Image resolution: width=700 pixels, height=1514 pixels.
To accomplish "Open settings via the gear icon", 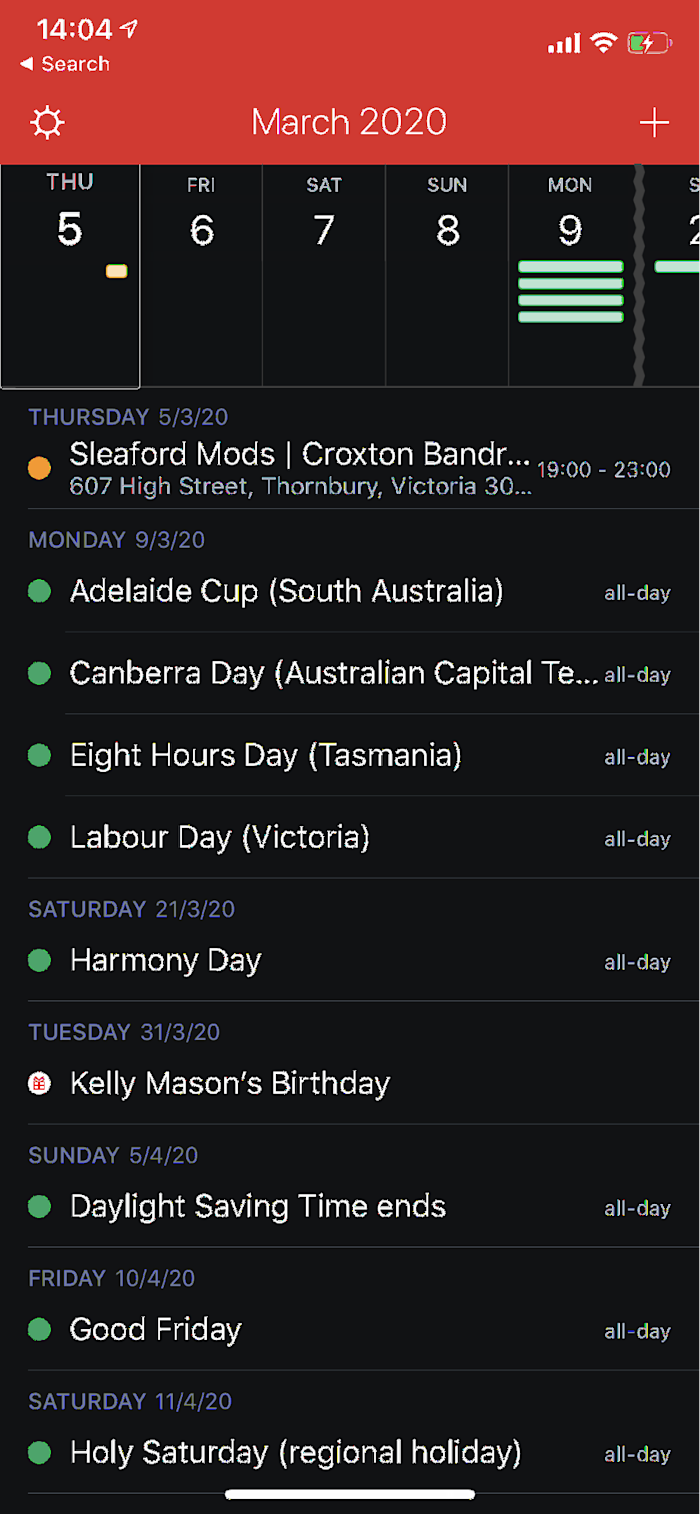I will [47, 123].
